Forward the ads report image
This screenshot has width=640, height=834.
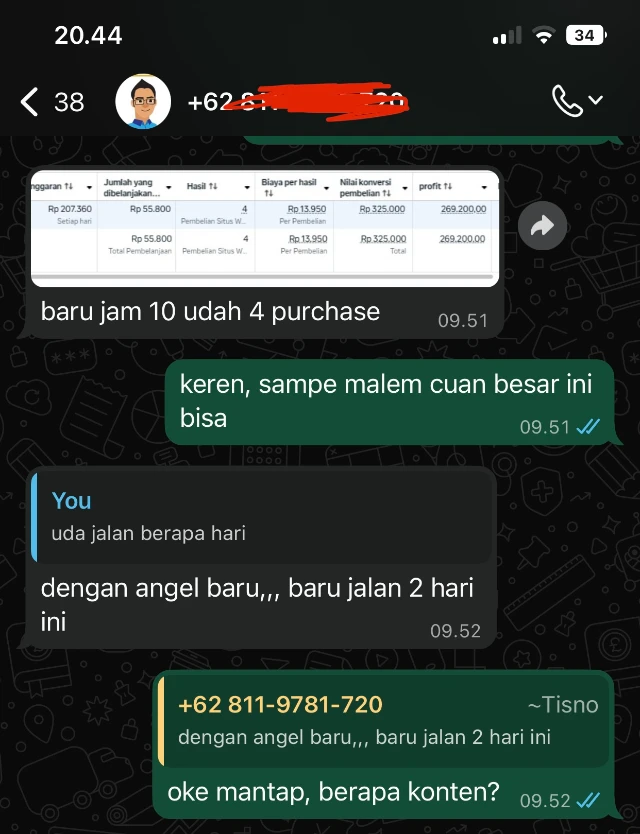541,227
